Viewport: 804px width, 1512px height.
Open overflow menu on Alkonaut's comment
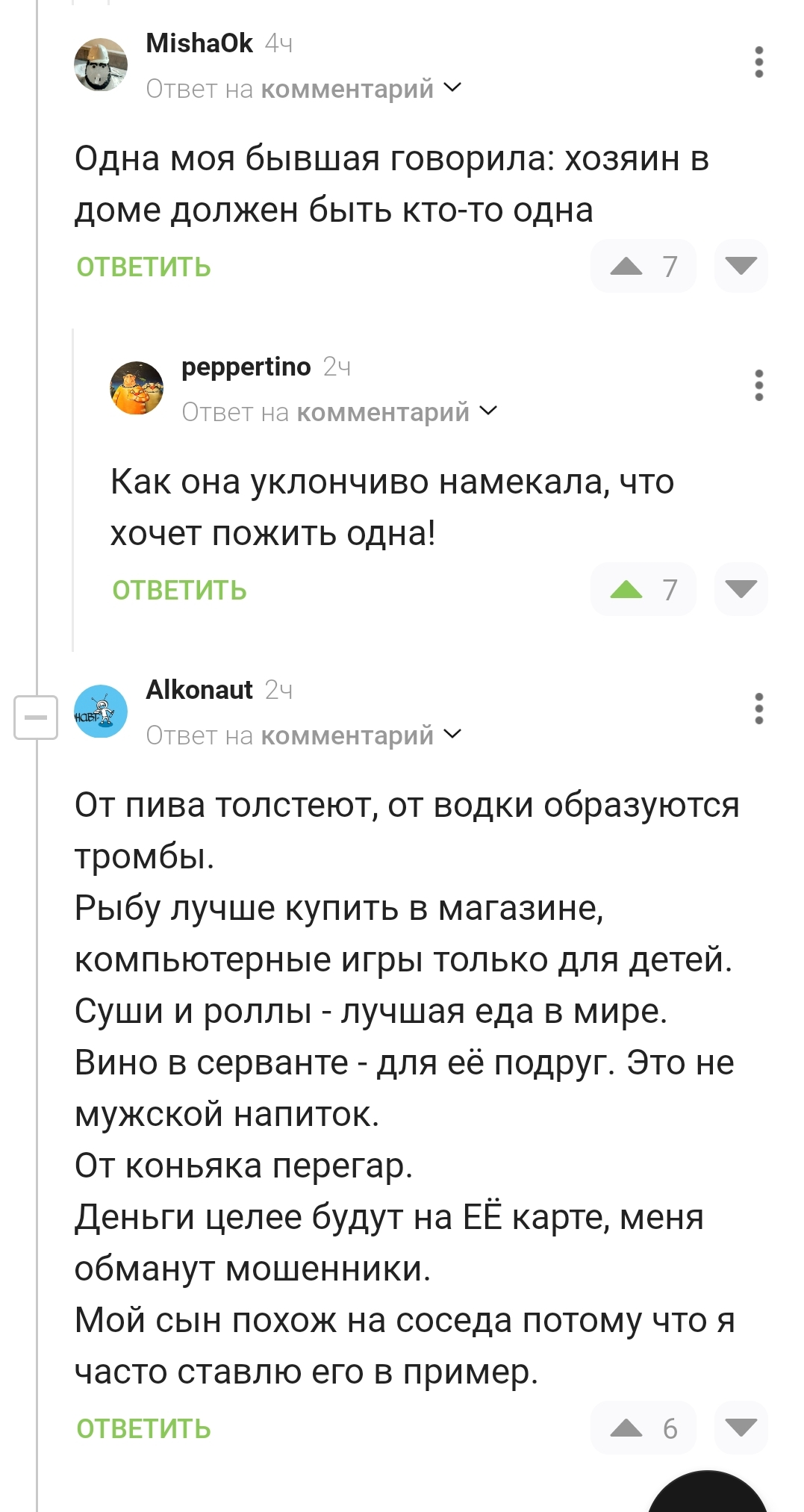[x=758, y=709]
